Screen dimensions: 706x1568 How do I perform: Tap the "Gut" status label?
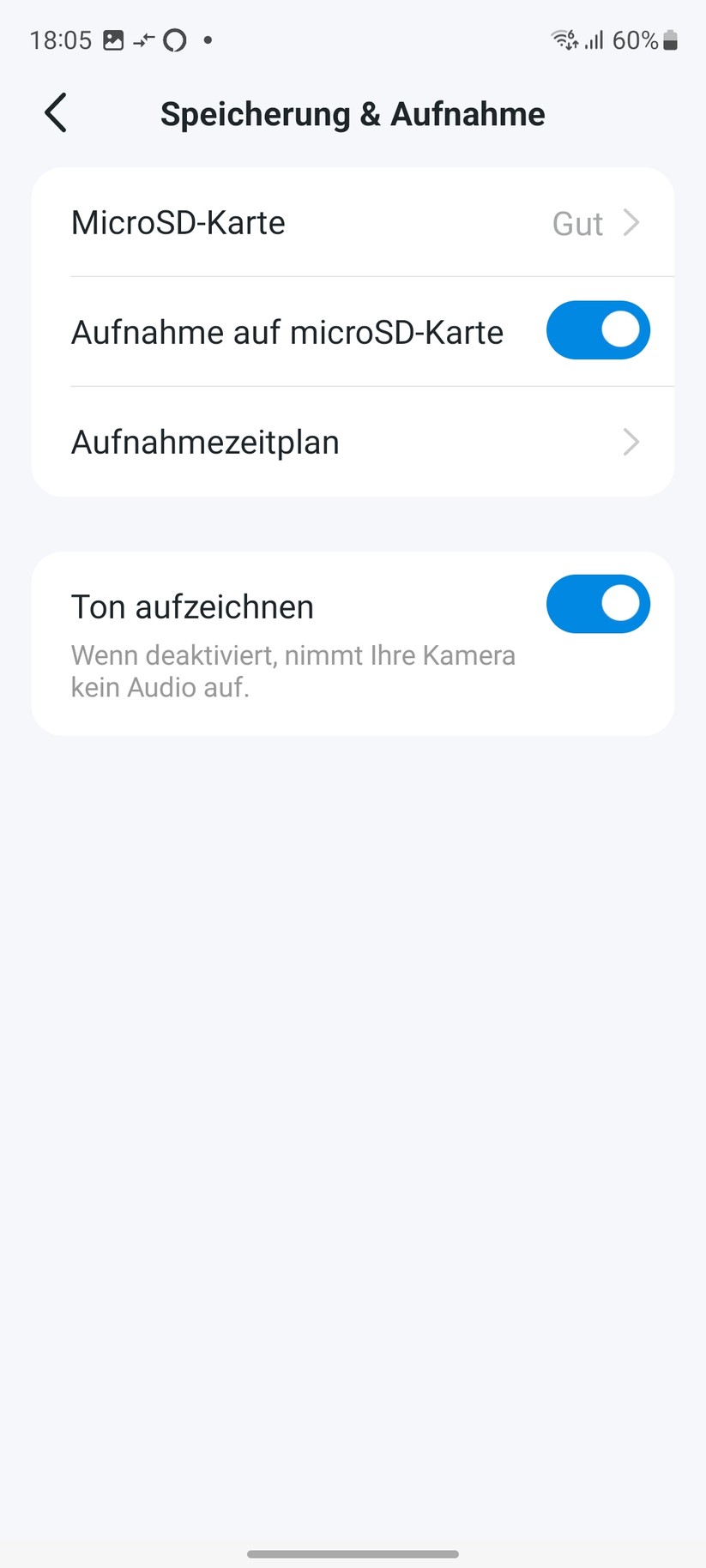coord(576,224)
